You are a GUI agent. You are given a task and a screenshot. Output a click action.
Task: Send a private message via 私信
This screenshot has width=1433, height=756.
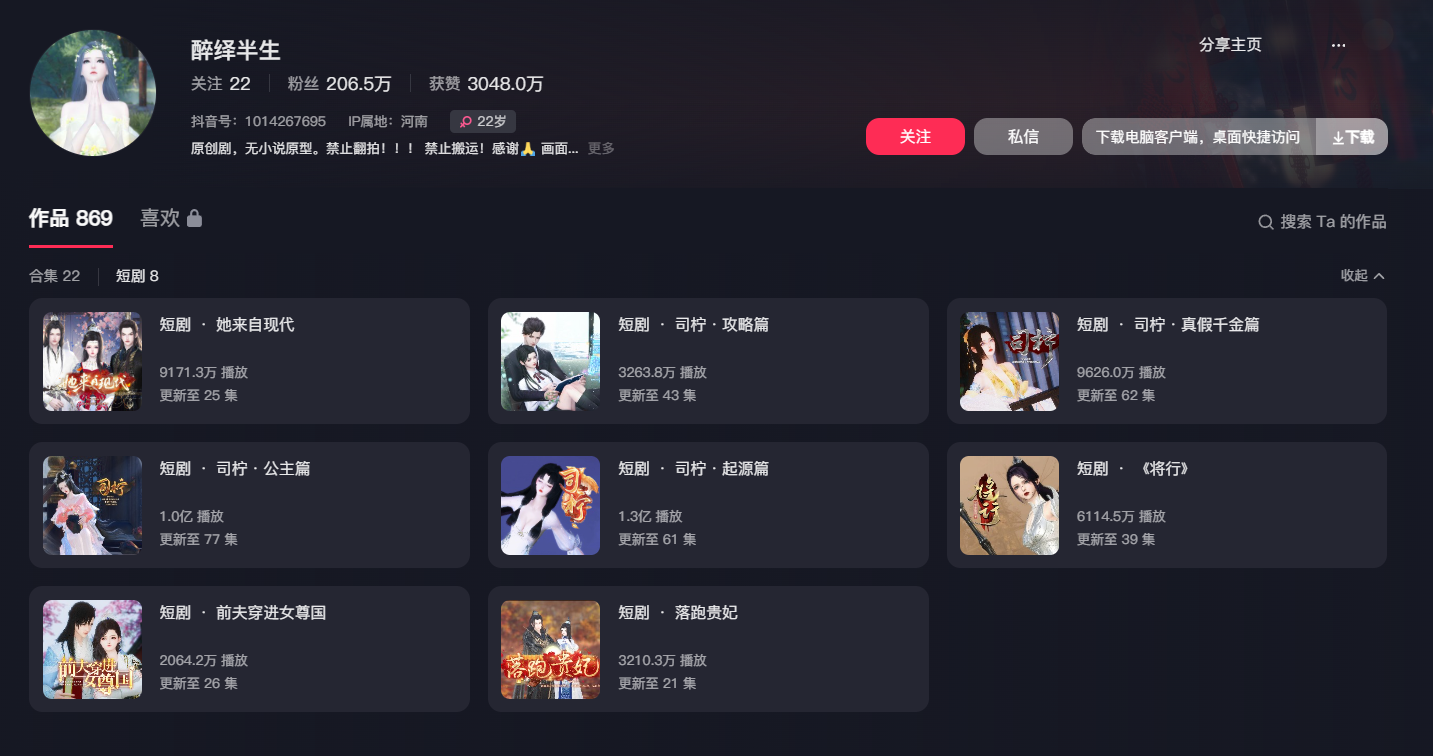click(x=1023, y=137)
